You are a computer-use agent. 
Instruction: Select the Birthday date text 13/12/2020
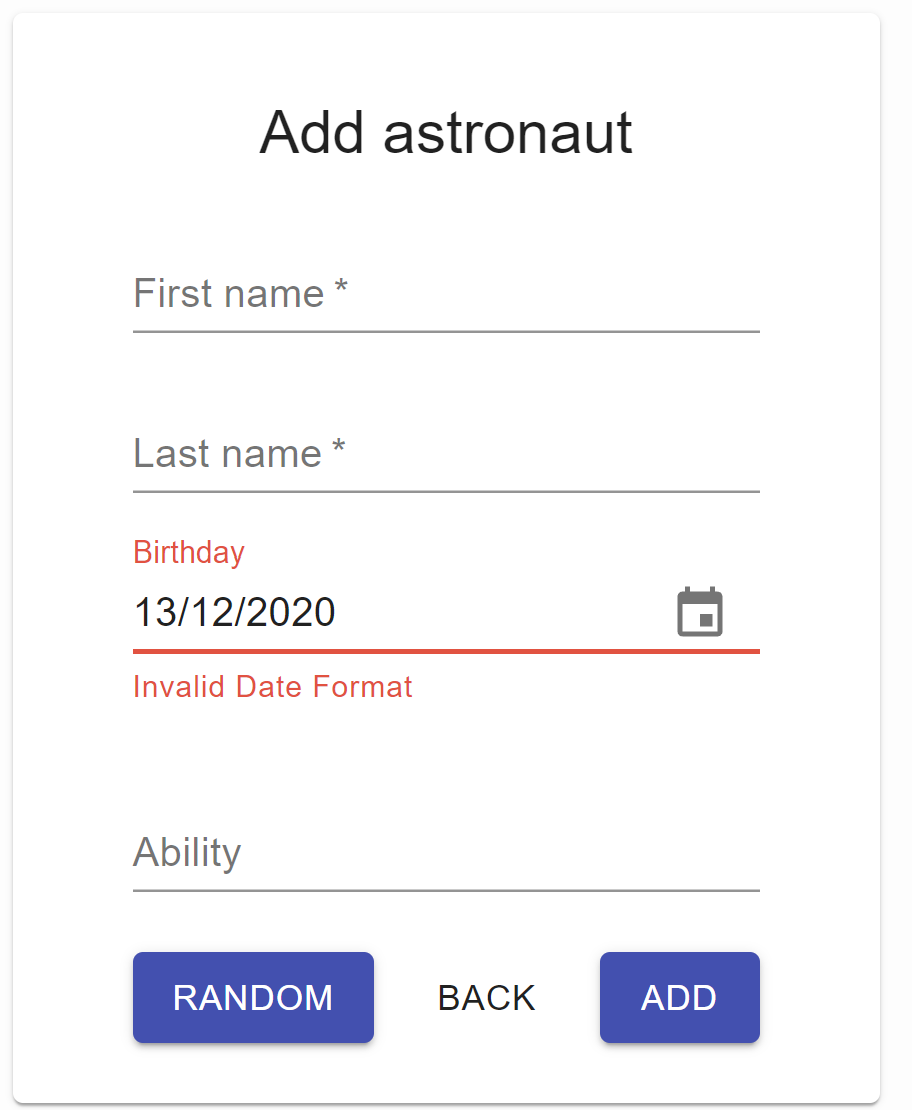pyautogui.click(x=234, y=612)
